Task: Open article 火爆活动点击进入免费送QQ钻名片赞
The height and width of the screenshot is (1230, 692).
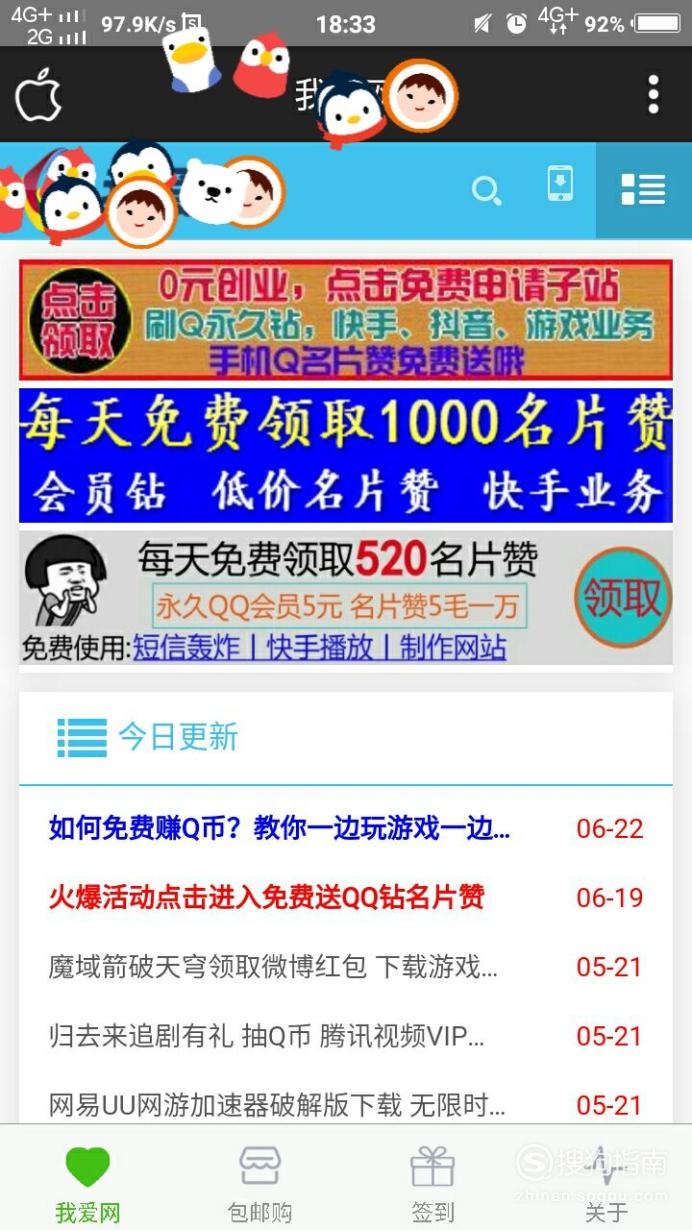Action: click(x=346, y=897)
